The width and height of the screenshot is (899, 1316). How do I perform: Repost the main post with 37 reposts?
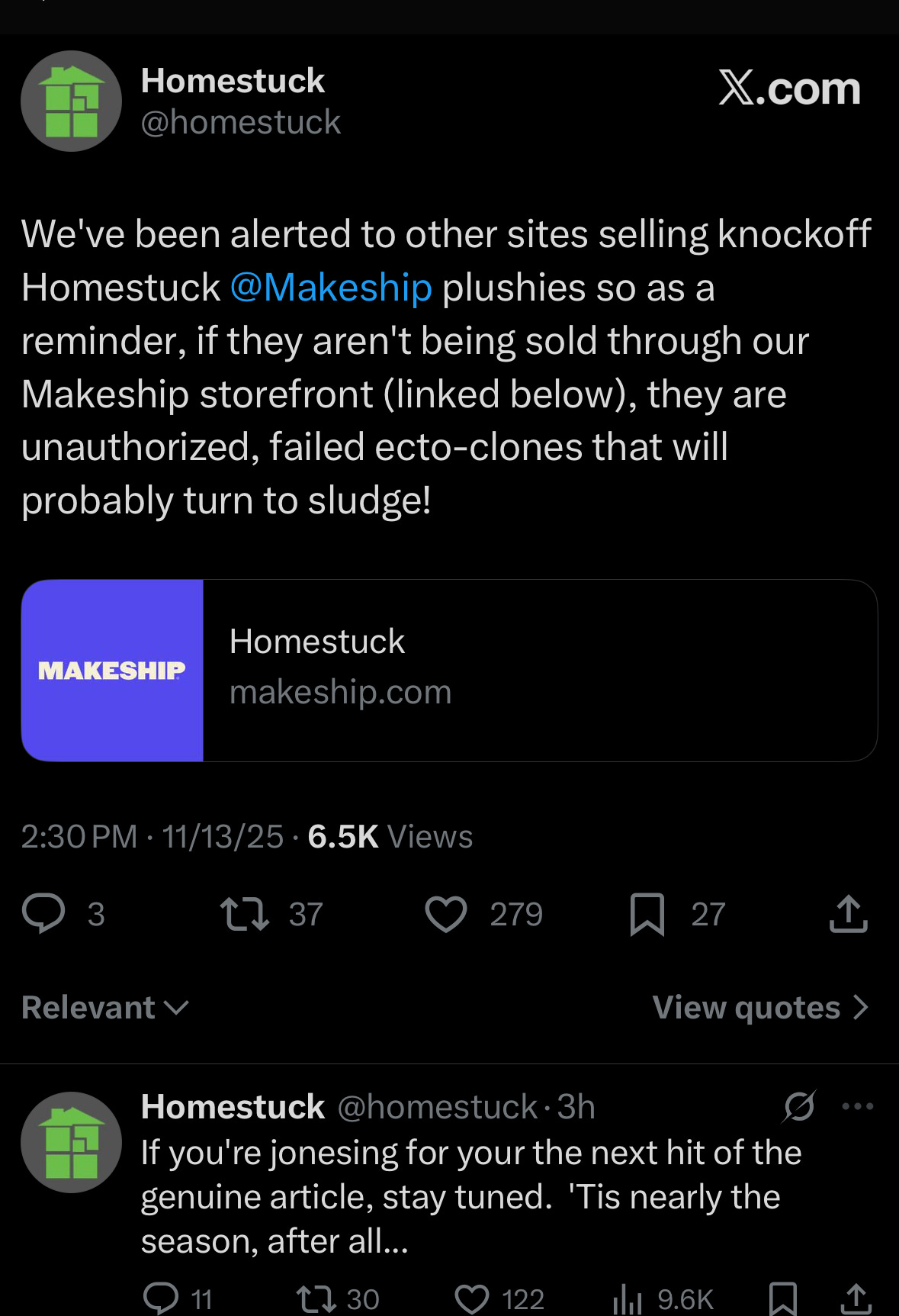coord(244,914)
